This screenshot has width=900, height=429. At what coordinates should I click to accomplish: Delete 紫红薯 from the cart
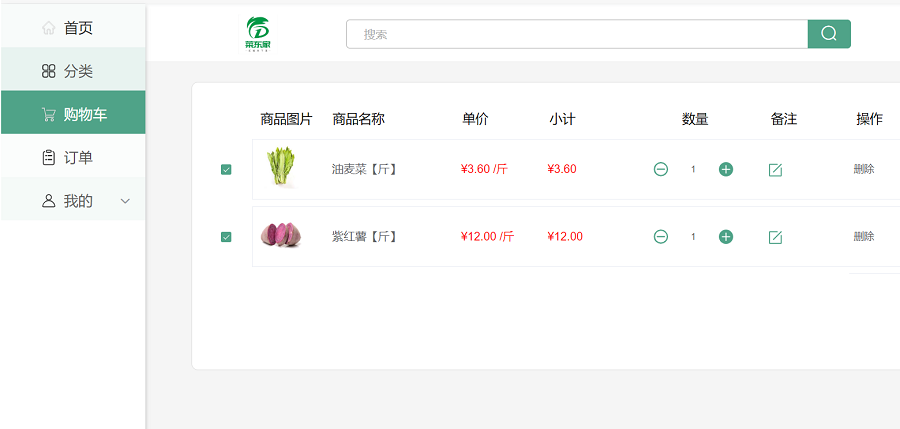click(x=863, y=237)
